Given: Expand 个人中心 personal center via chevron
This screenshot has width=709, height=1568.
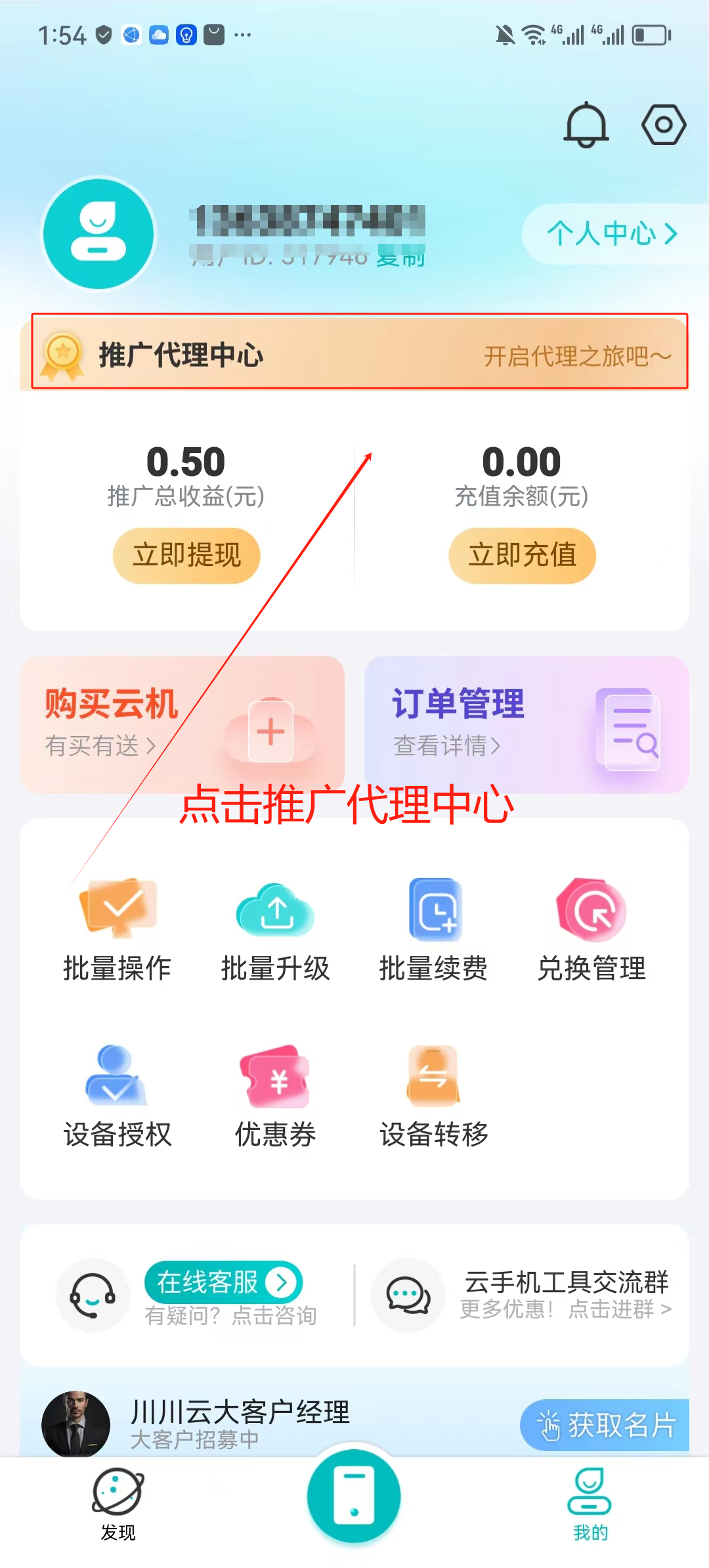Looking at the screenshot, I should pos(609,234).
